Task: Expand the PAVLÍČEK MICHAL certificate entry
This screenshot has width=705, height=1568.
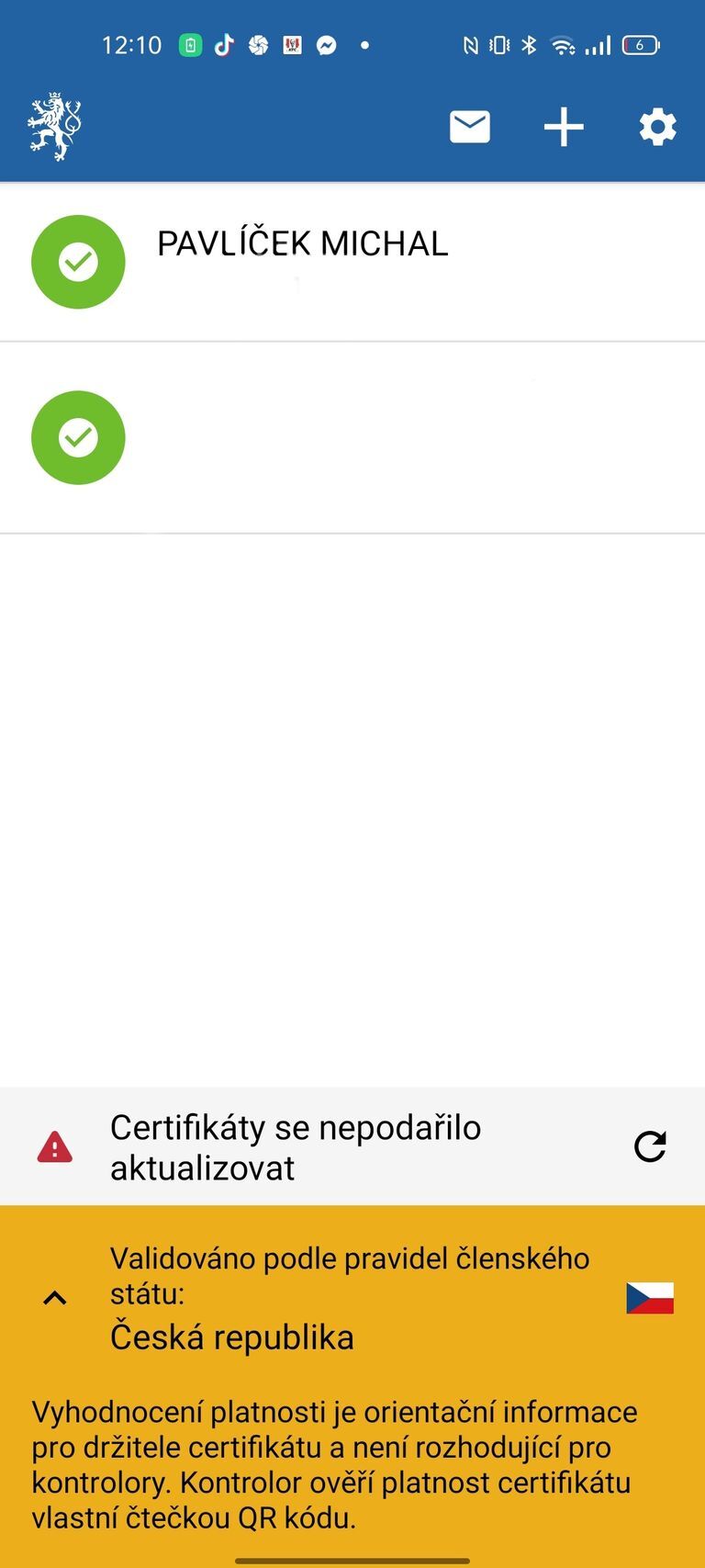Action: [x=303, y=243]
